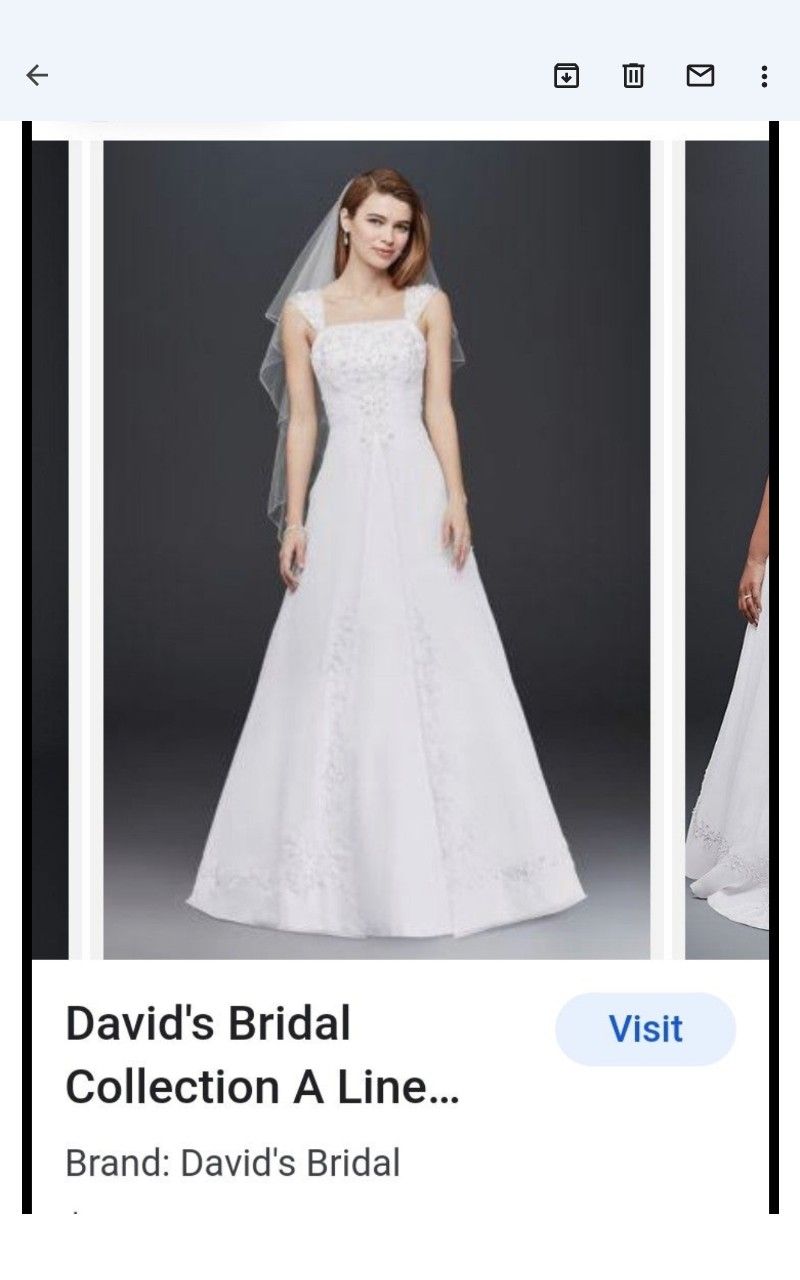This screenshot has height=1280, width=800.
Task: Open the wedding dress image in the email
Action: (377, 550)
